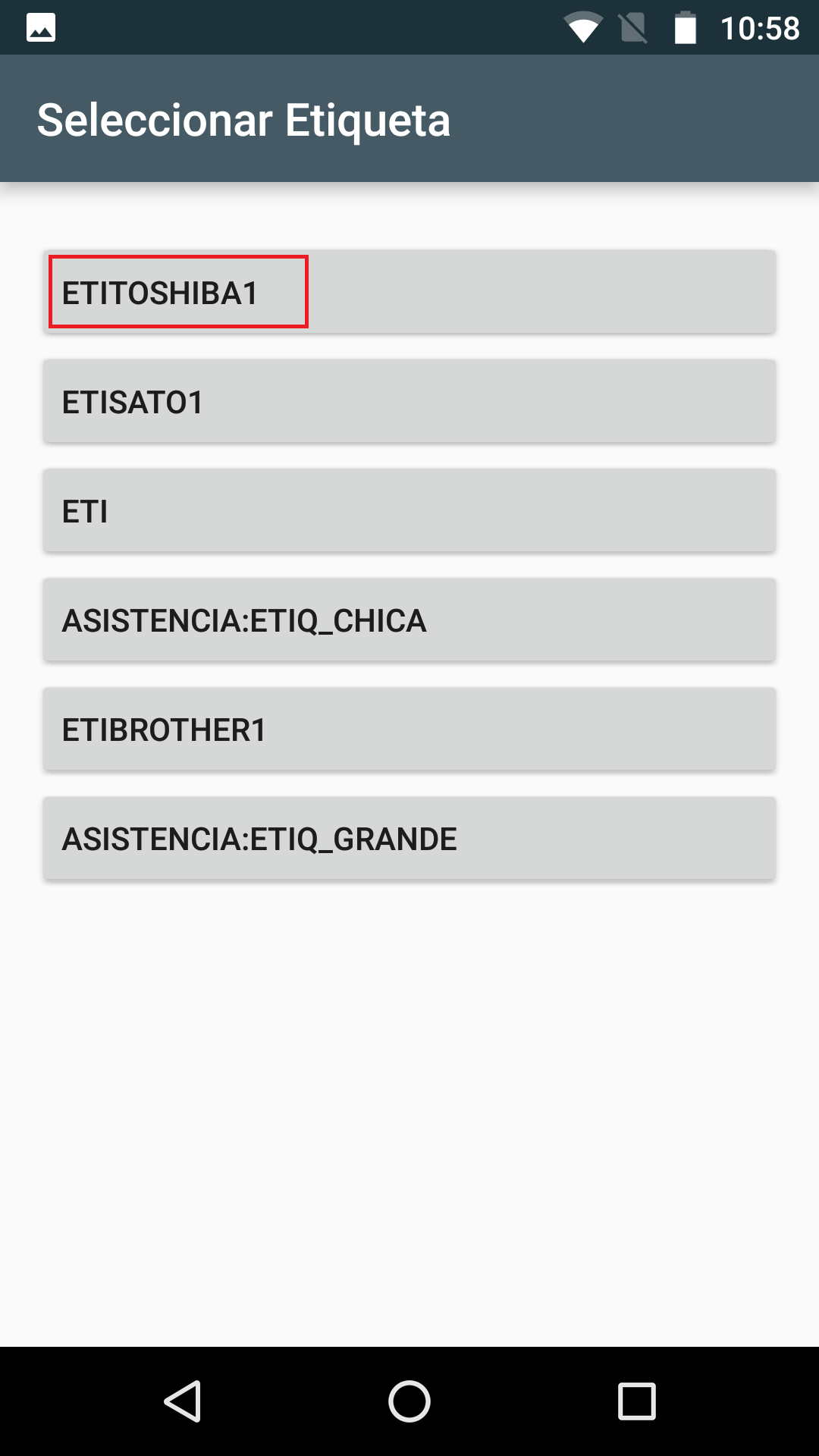Open the recent apps overview

tap(636, 1401)
